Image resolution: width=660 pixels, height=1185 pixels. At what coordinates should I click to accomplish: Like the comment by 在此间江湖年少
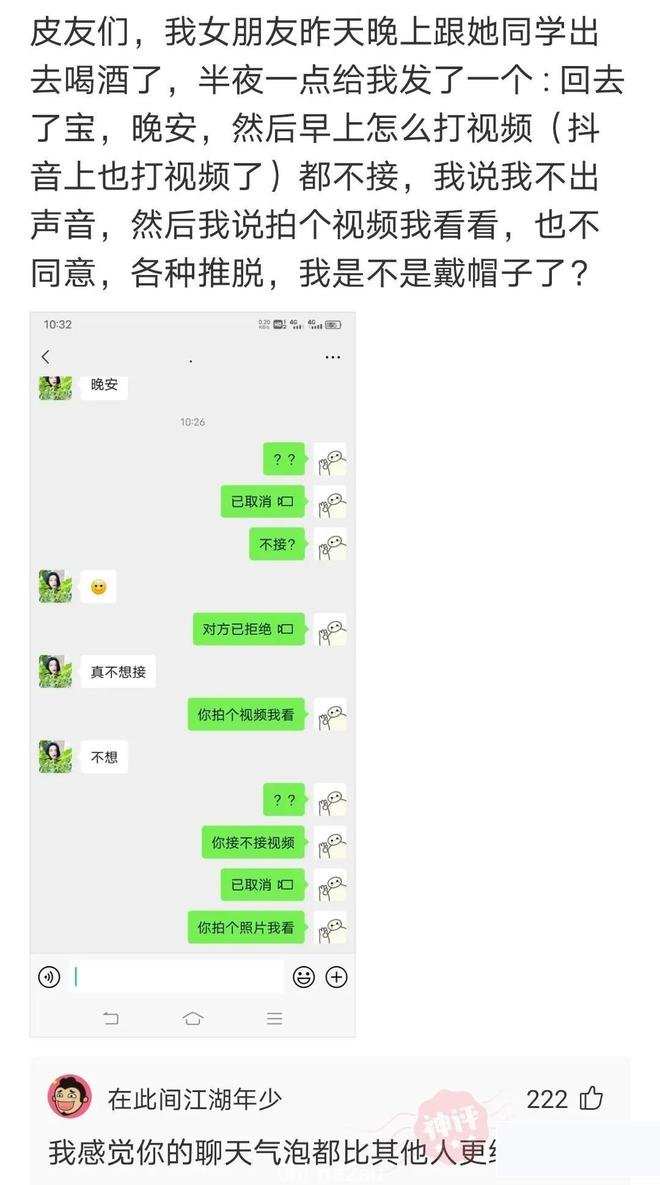592,1099
